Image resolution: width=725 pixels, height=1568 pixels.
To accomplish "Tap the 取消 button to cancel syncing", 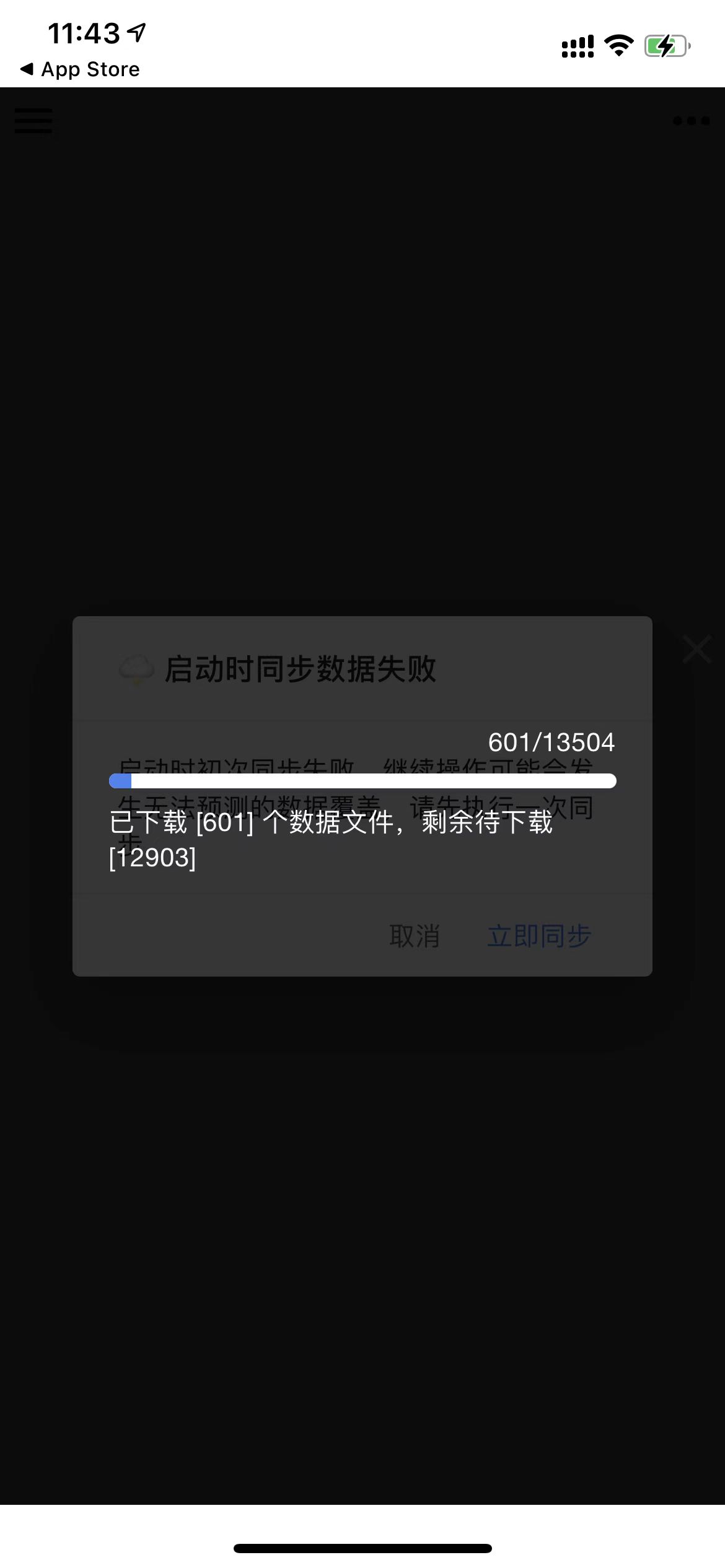I will (x=414, y=936).
